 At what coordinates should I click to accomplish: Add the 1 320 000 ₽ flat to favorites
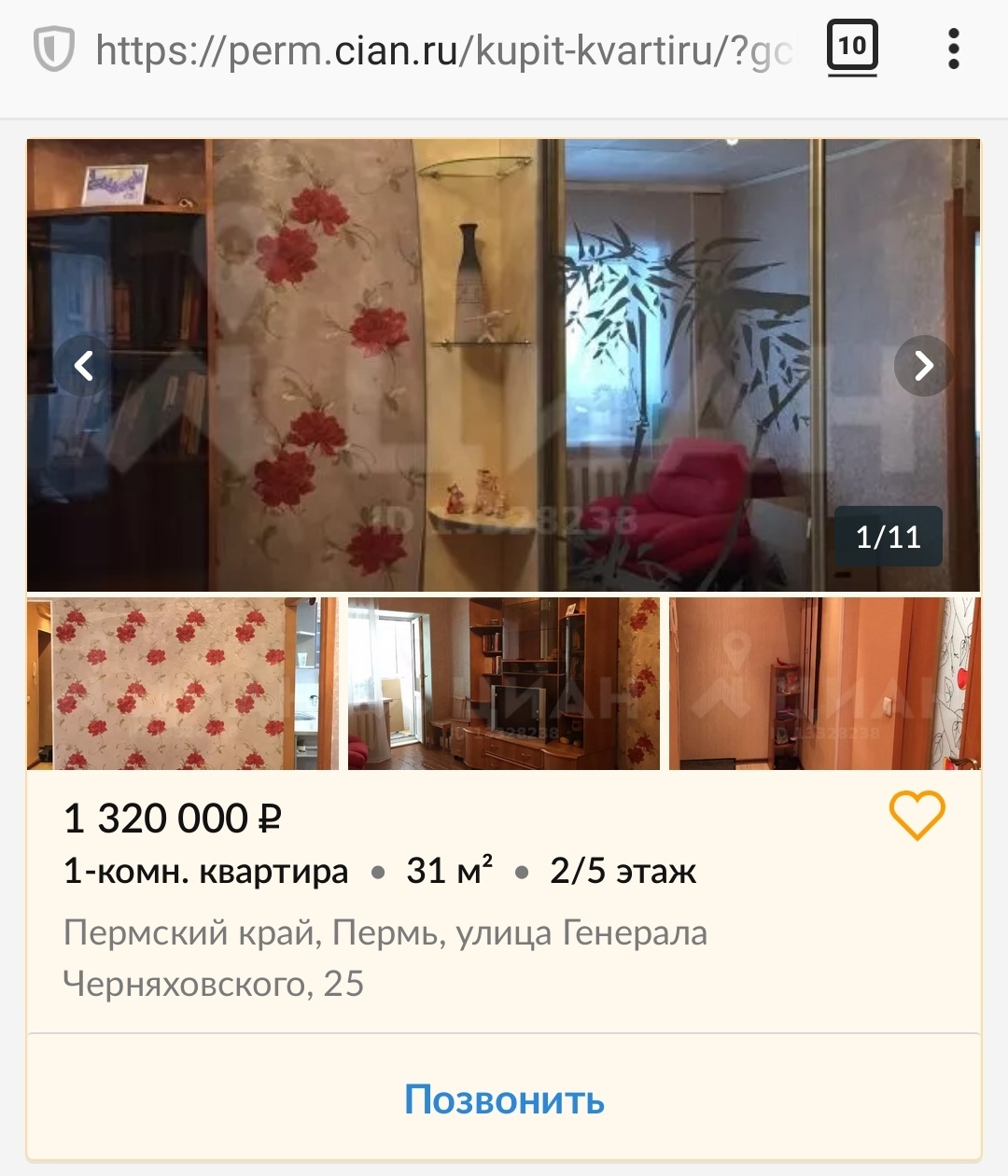(x=916, y=815)
